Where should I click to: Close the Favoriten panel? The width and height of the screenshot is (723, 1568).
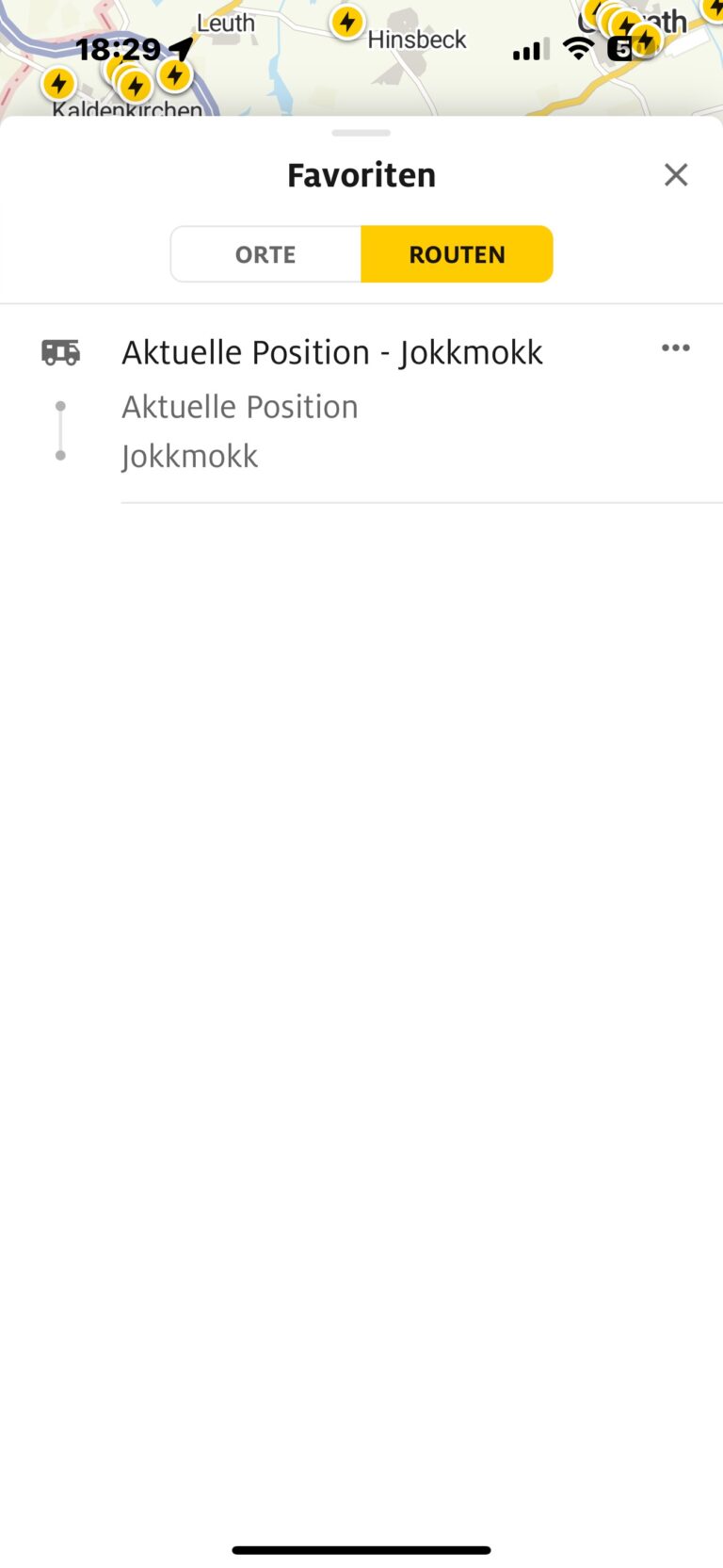click(676, 175)
